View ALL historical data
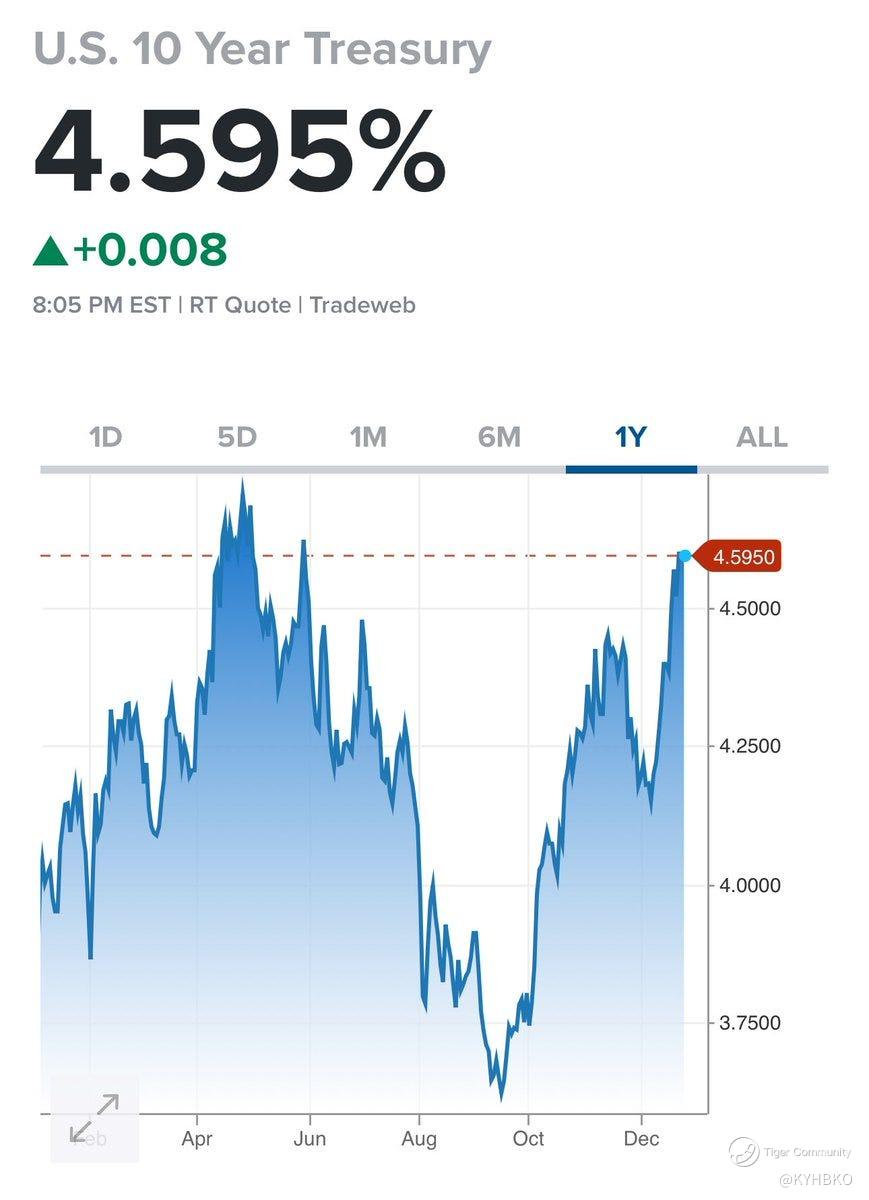869x1200 pixels. [762, 437]
